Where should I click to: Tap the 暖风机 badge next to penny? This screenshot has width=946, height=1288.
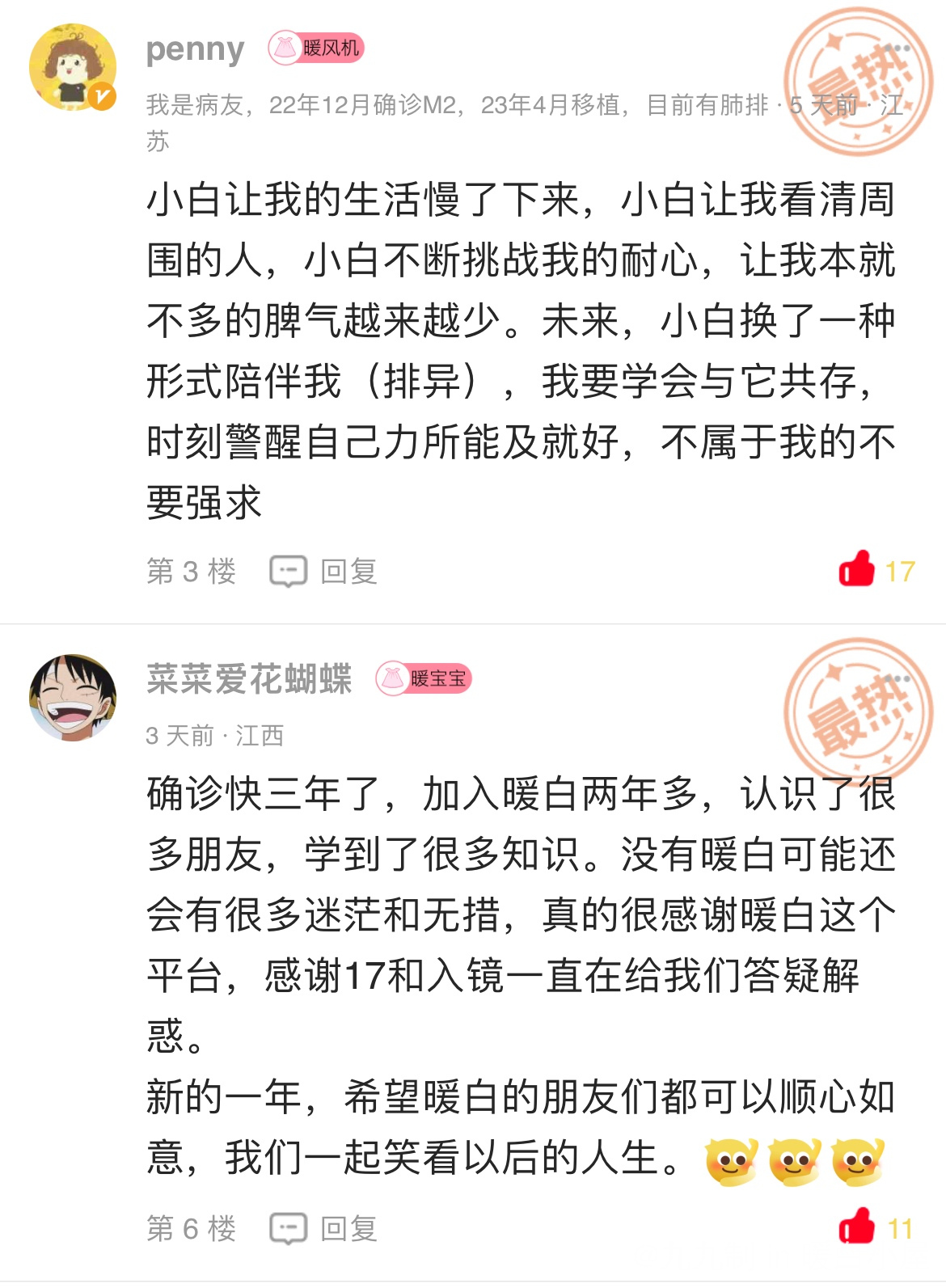tap(317, 49)
